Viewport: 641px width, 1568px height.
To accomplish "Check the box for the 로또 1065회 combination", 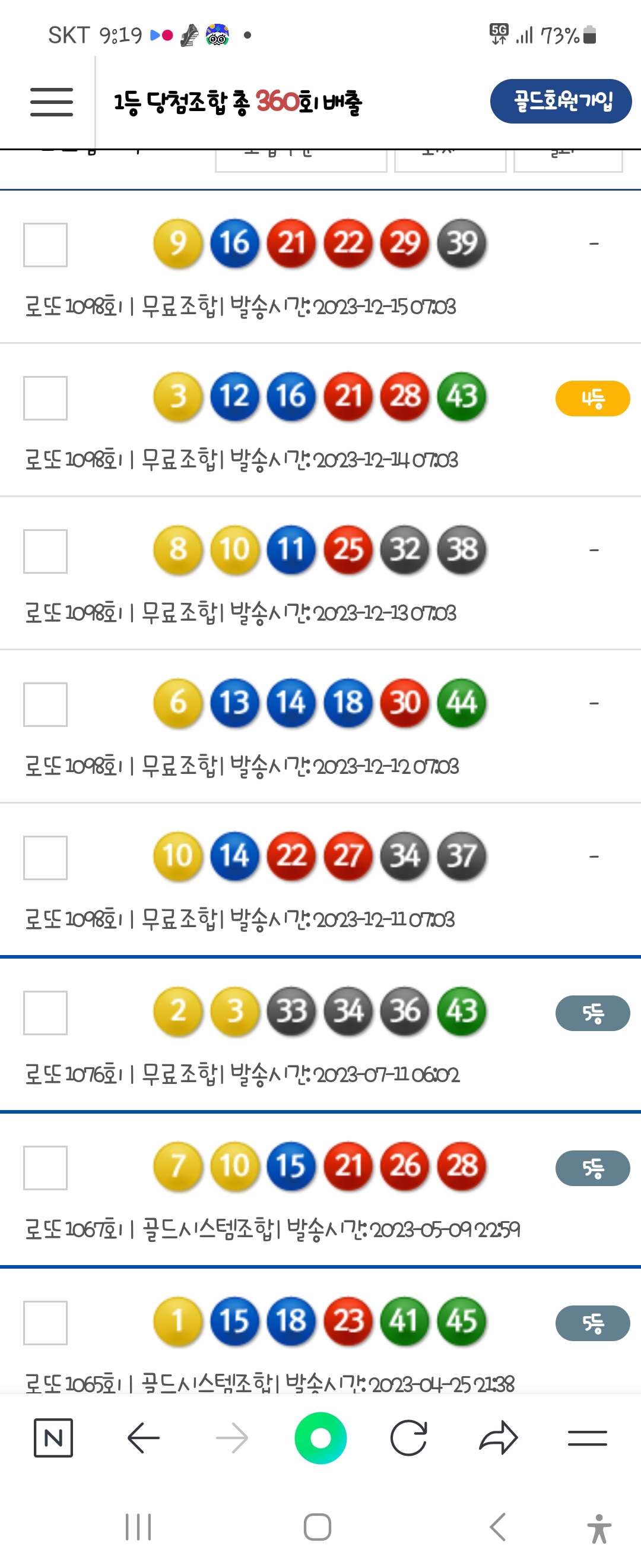I will [45, 1323].
